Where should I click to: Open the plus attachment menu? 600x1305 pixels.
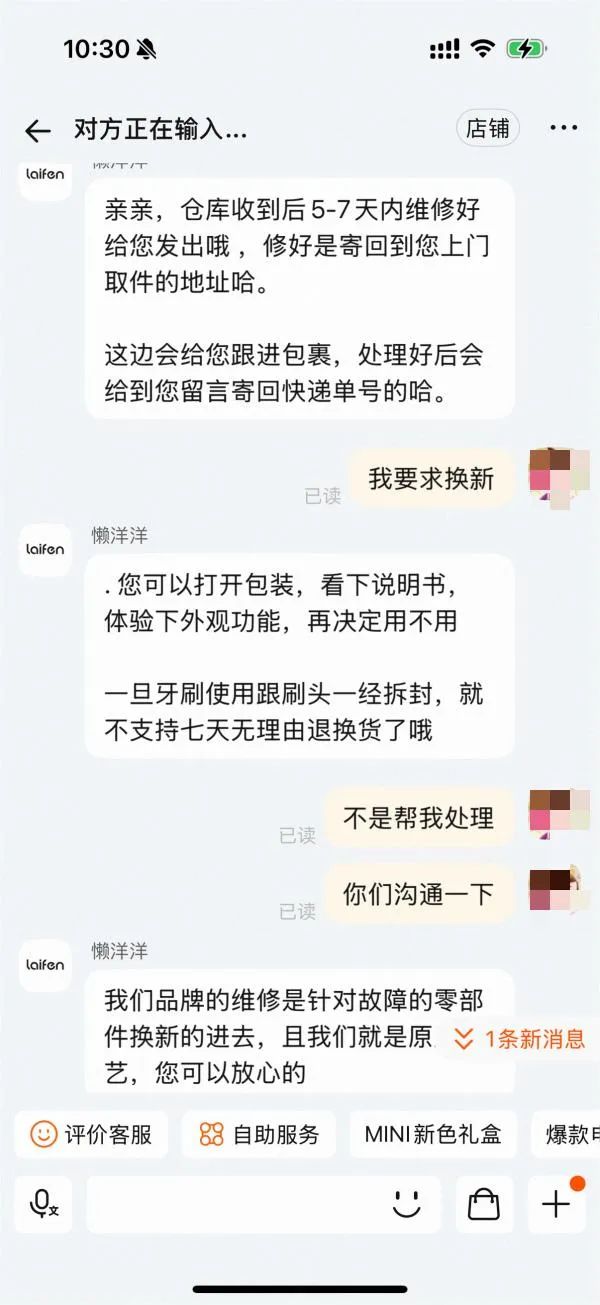coord(556,1204)
